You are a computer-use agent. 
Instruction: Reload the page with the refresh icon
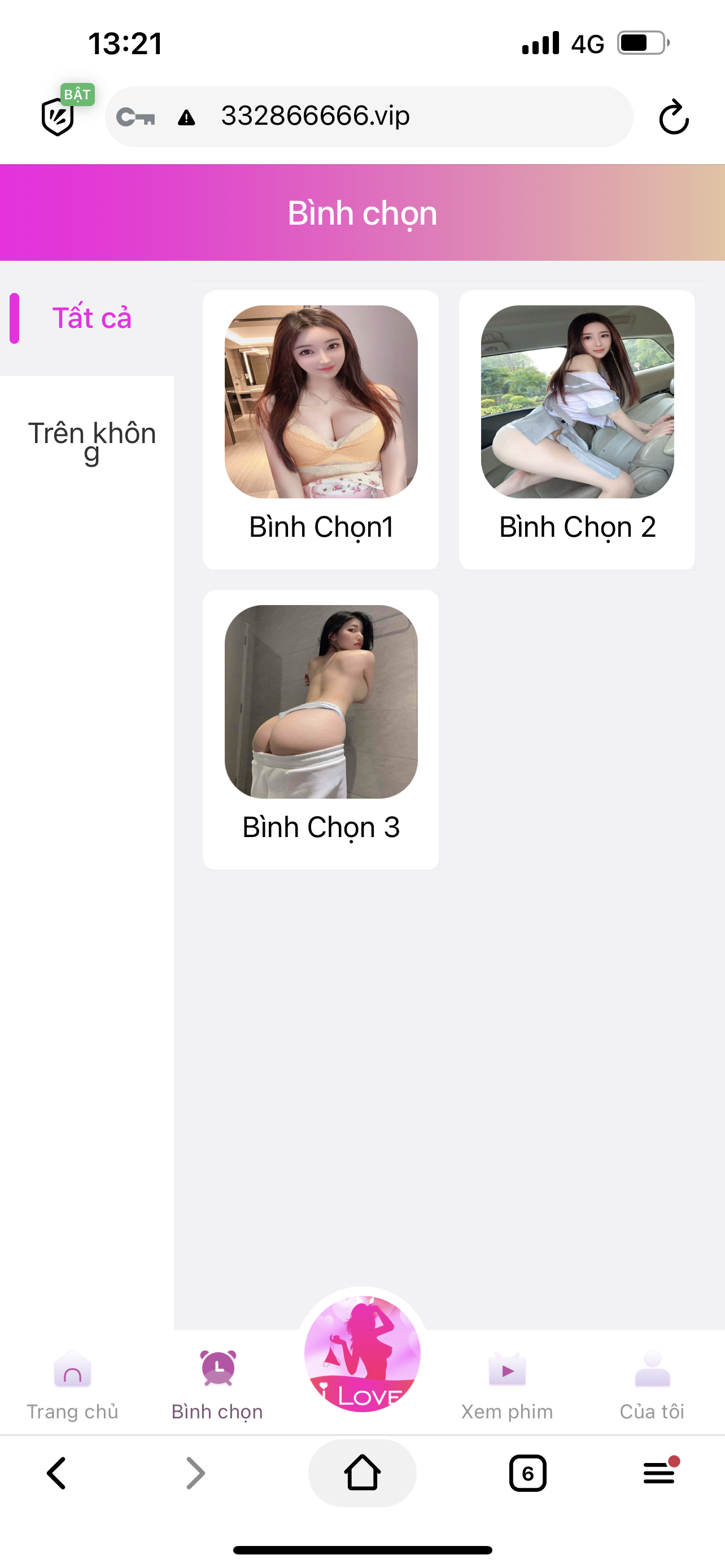(673, 116)
